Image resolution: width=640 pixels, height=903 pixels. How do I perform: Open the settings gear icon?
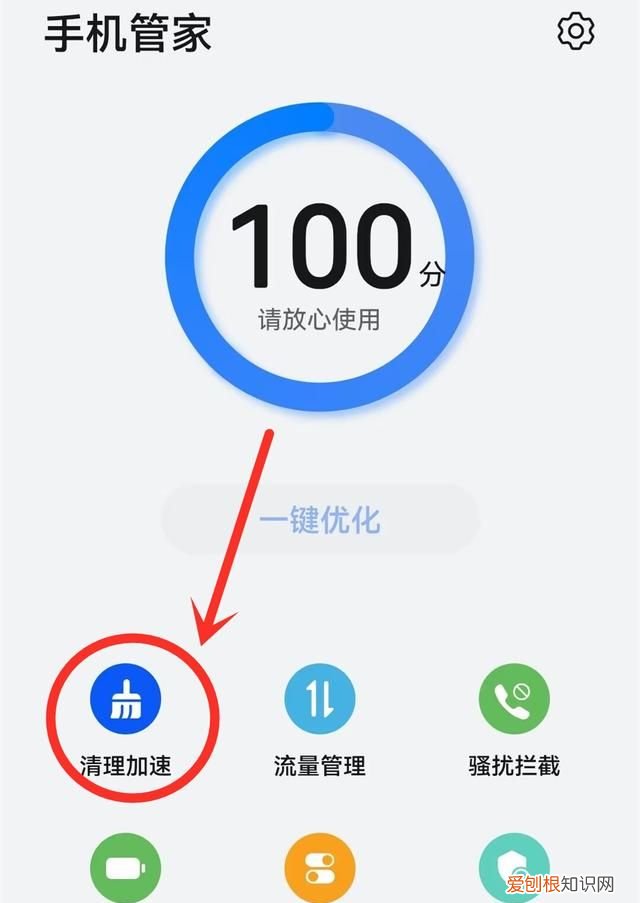(x=576, y=32)
